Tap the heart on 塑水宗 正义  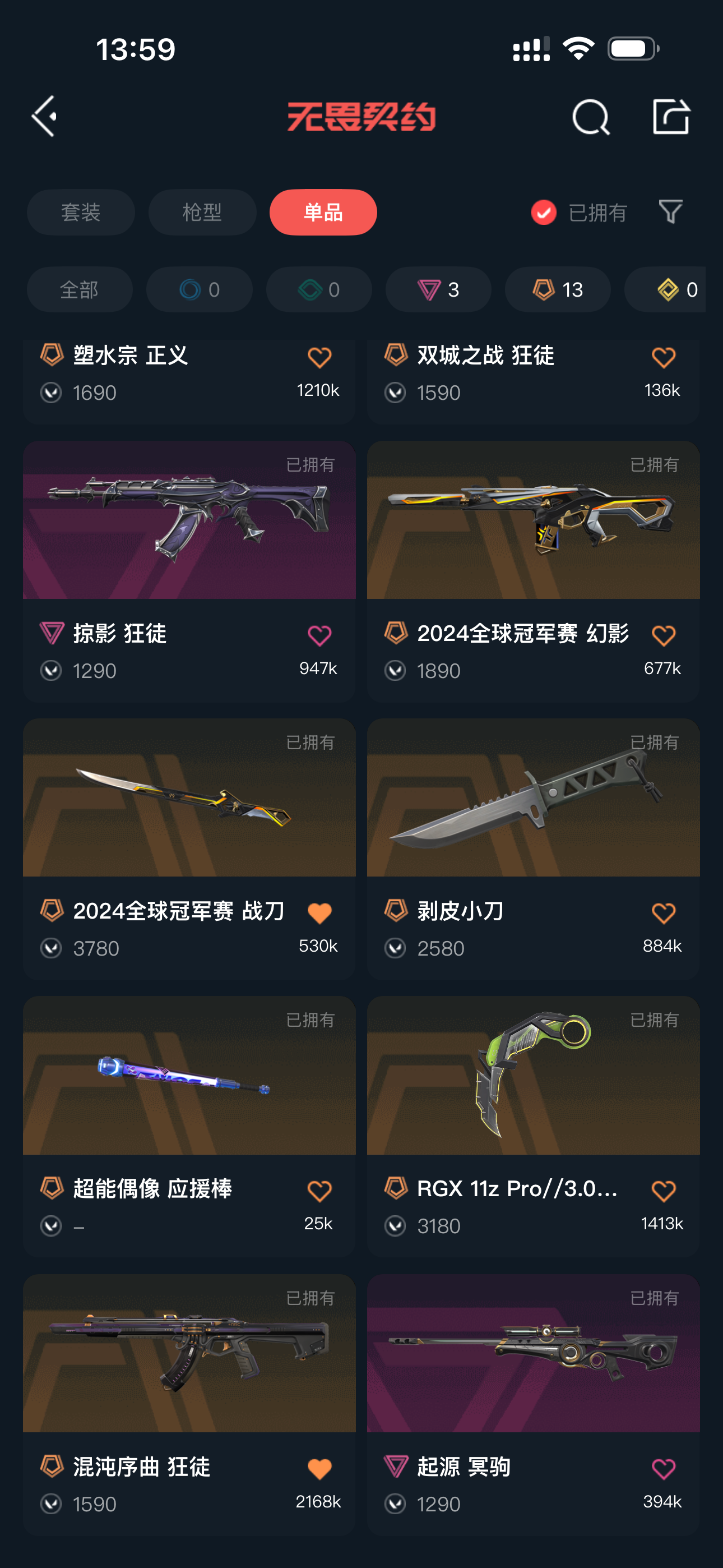(x=319, y=357)
